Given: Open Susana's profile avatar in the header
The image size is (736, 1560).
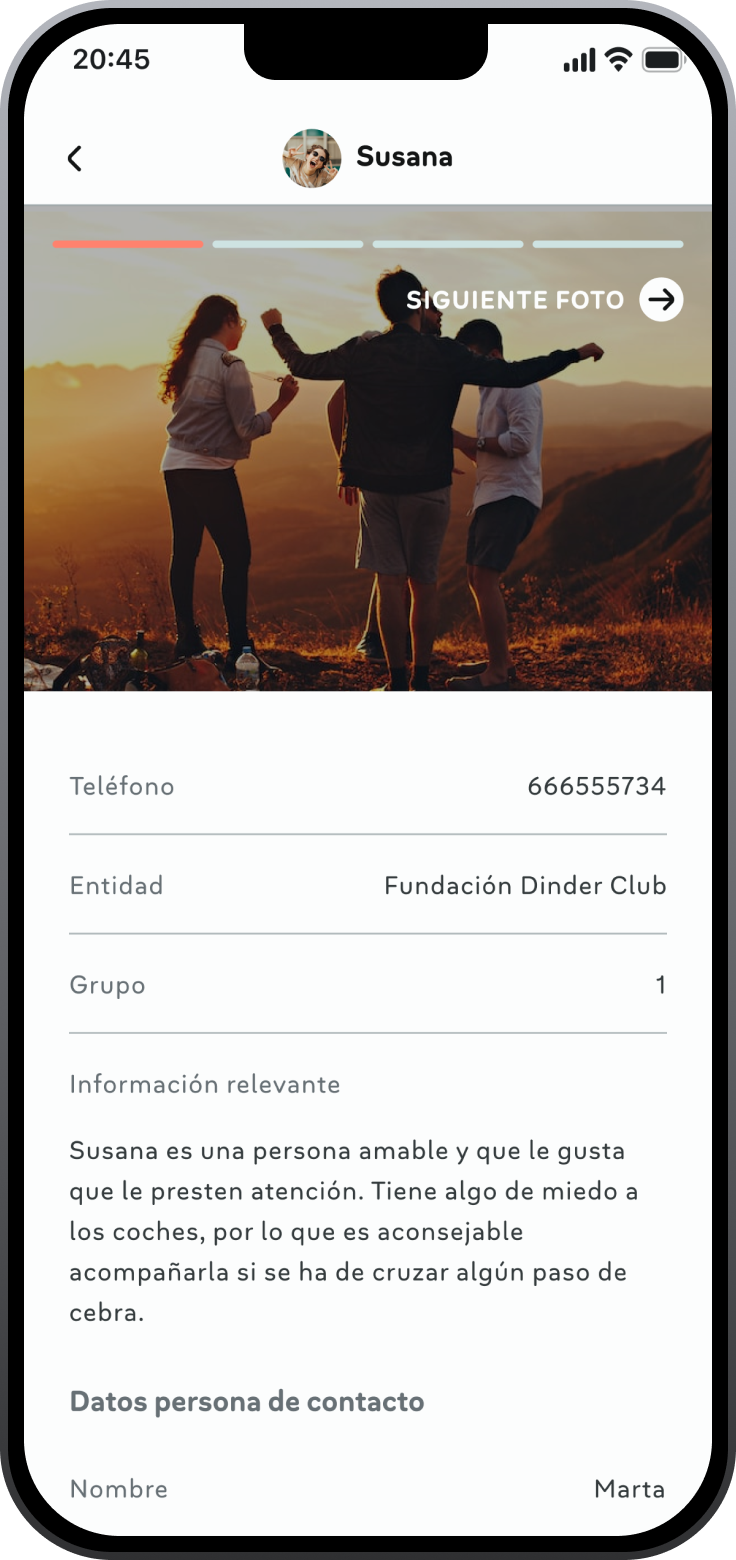Looking at the screenshot, I should [312, 158].
